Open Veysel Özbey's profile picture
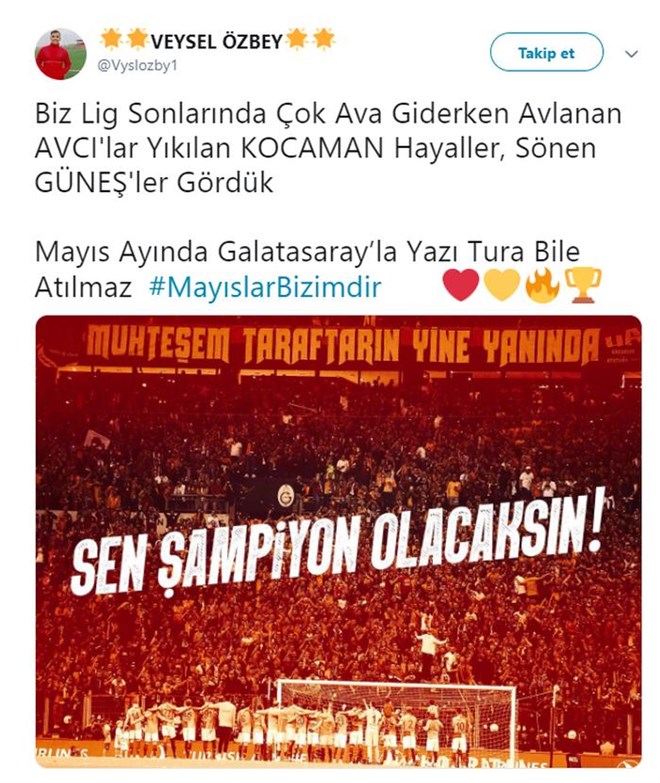660x783 pixels. (x=61, y=54)
